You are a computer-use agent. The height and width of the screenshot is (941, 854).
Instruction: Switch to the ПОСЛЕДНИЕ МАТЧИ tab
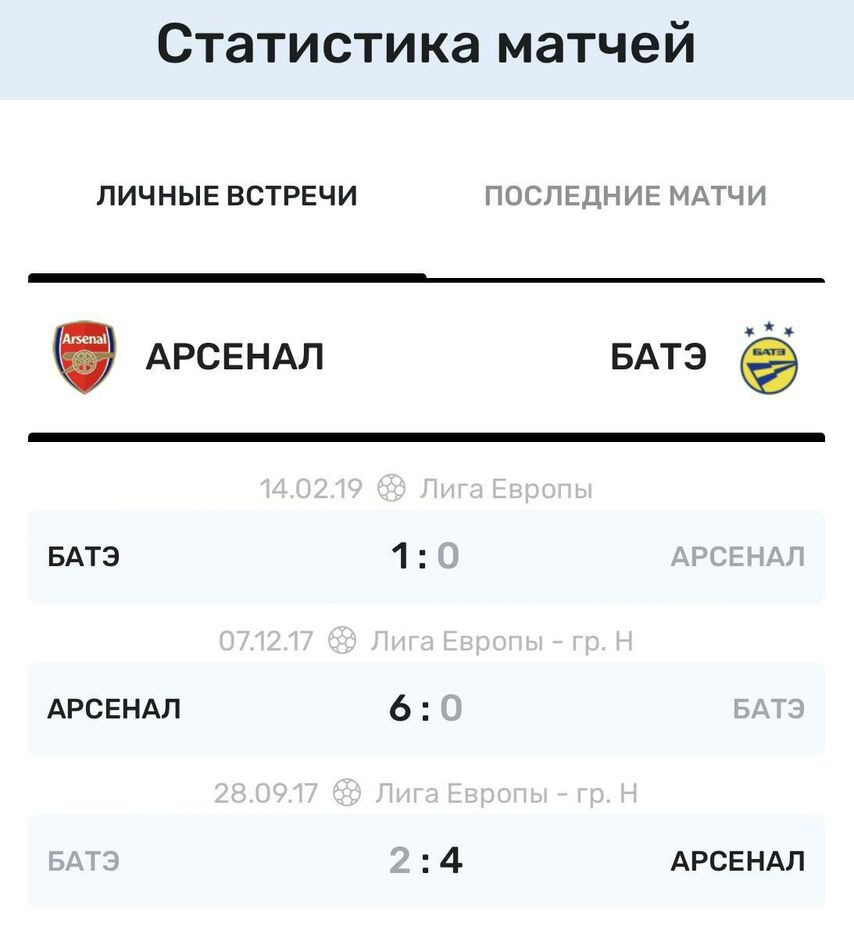tap(625, 196)
